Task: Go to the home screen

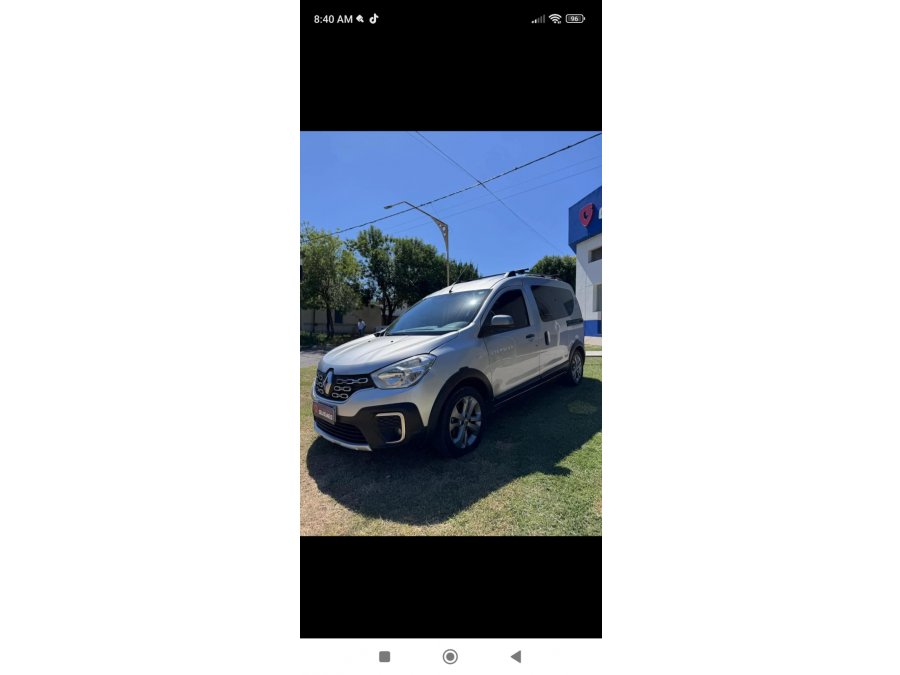Action: pyautogui.click(x=450, y=657)
